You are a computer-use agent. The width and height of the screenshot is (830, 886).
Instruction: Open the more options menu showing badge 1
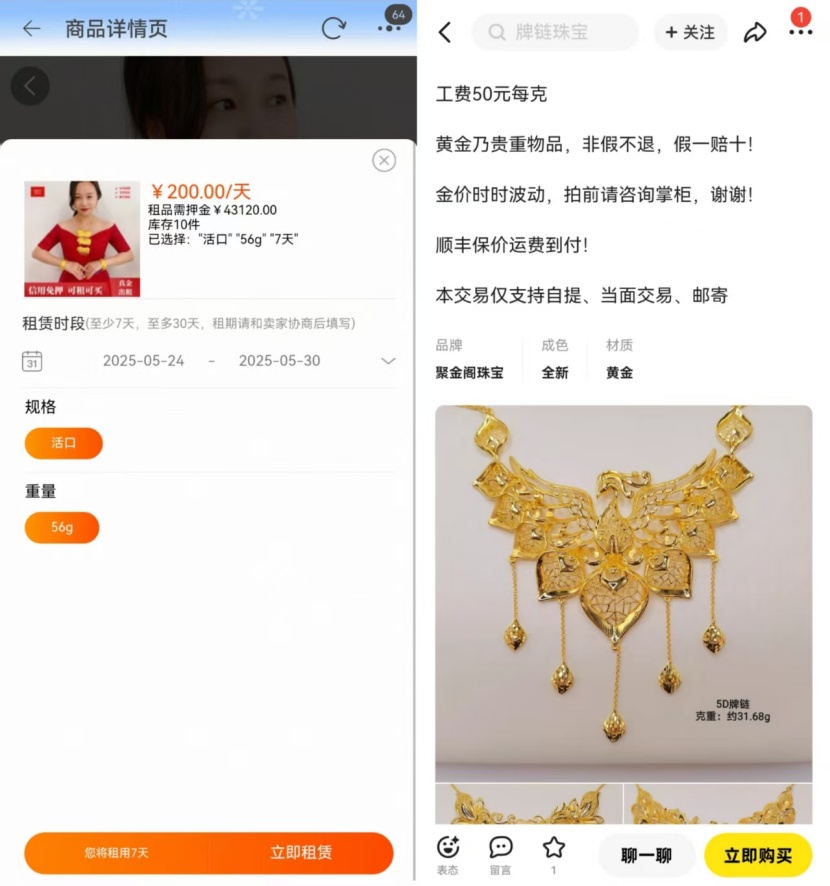800,33
